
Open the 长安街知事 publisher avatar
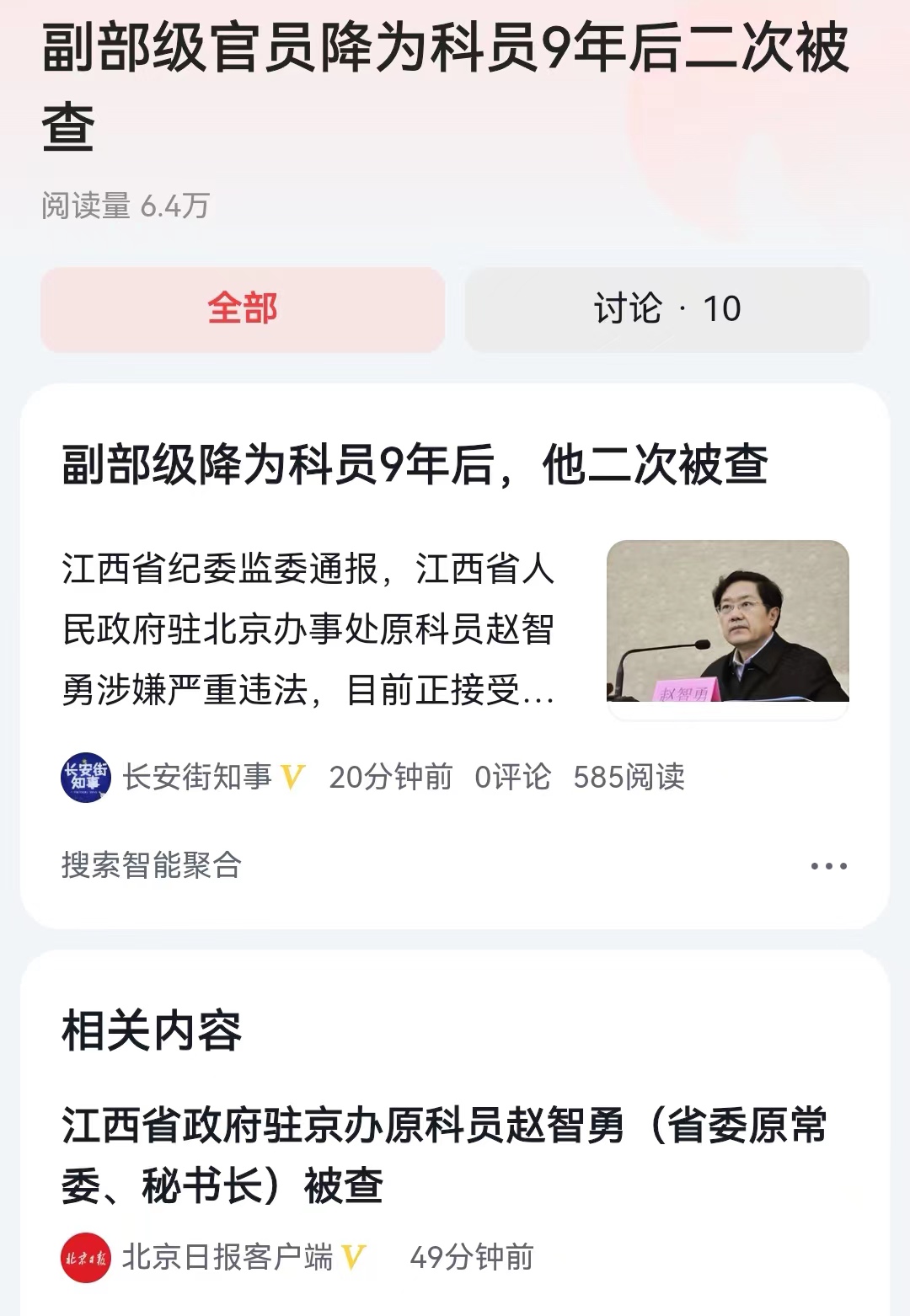click(x=88, y=777)
